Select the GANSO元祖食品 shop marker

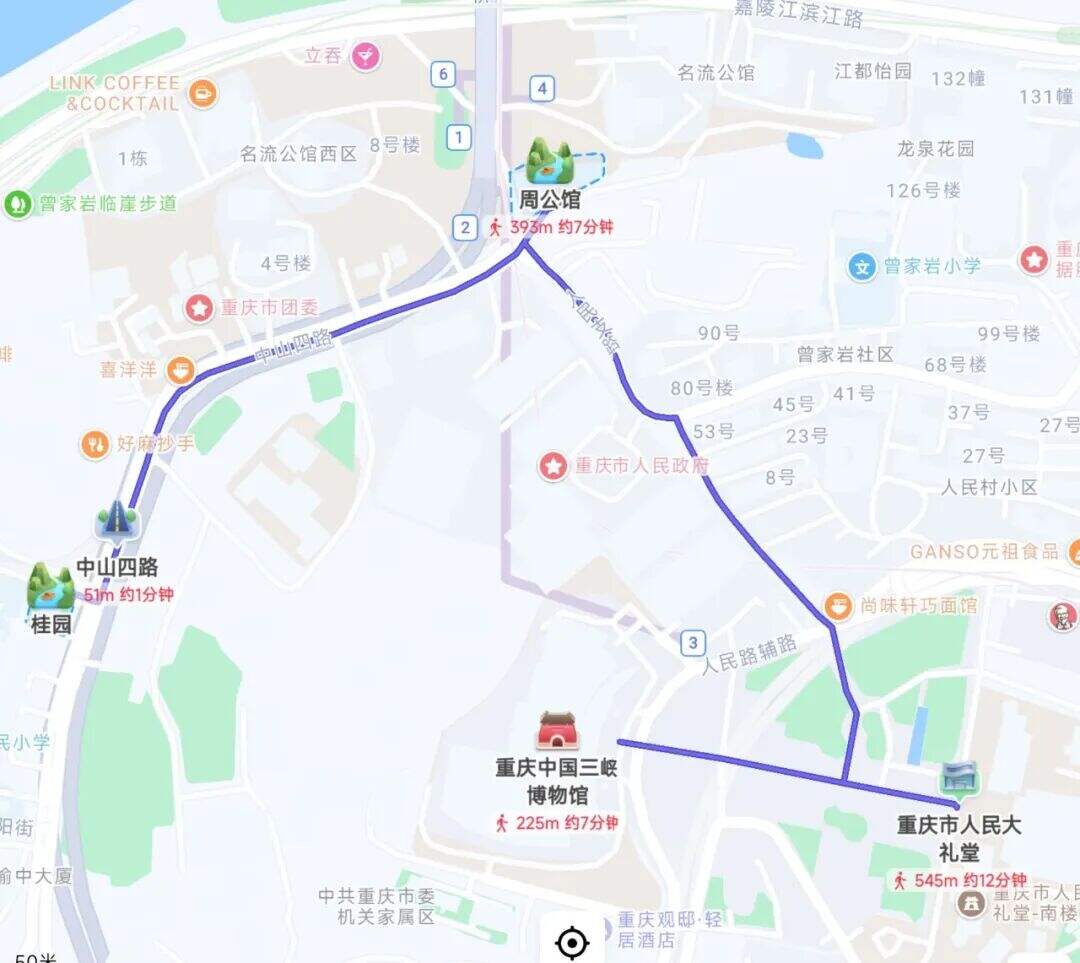(1072, 552)
